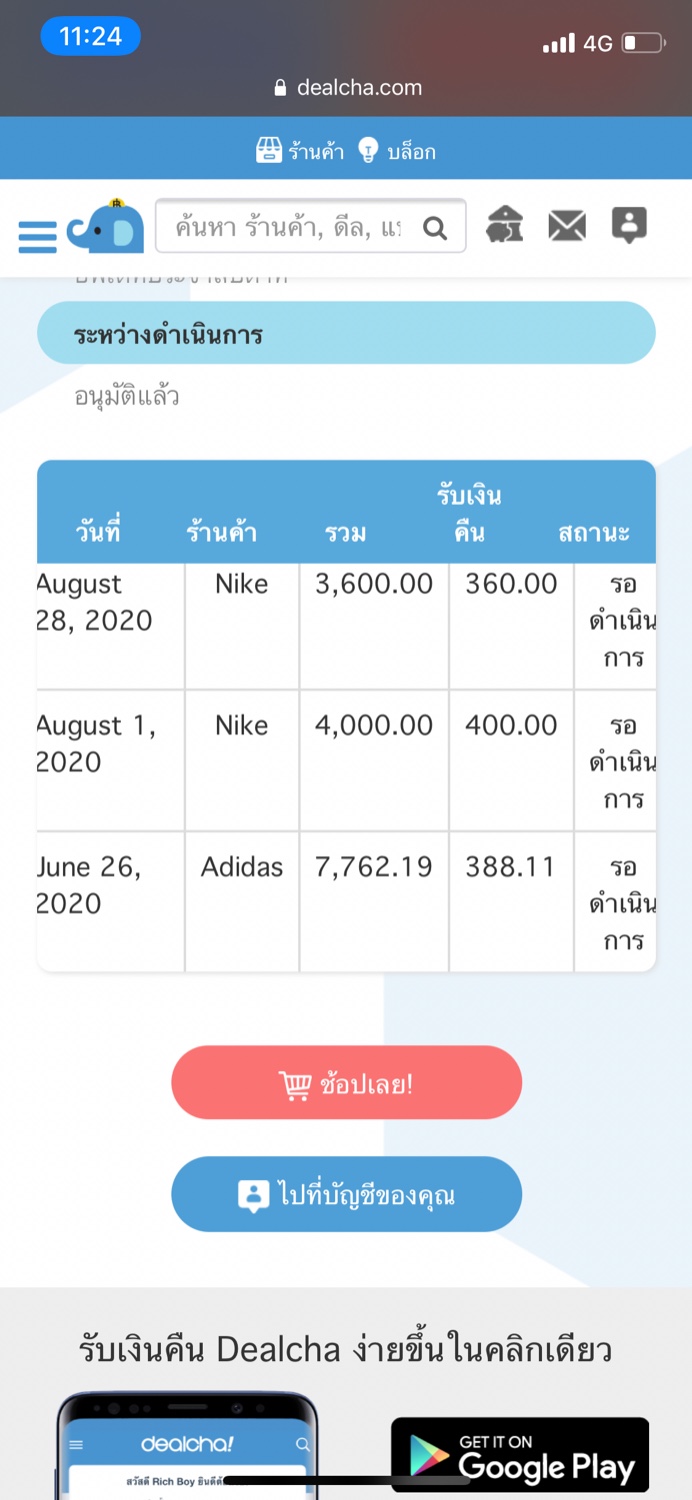Go to ไปที่บัญชีของคุณ account button

pos(347,1194)
